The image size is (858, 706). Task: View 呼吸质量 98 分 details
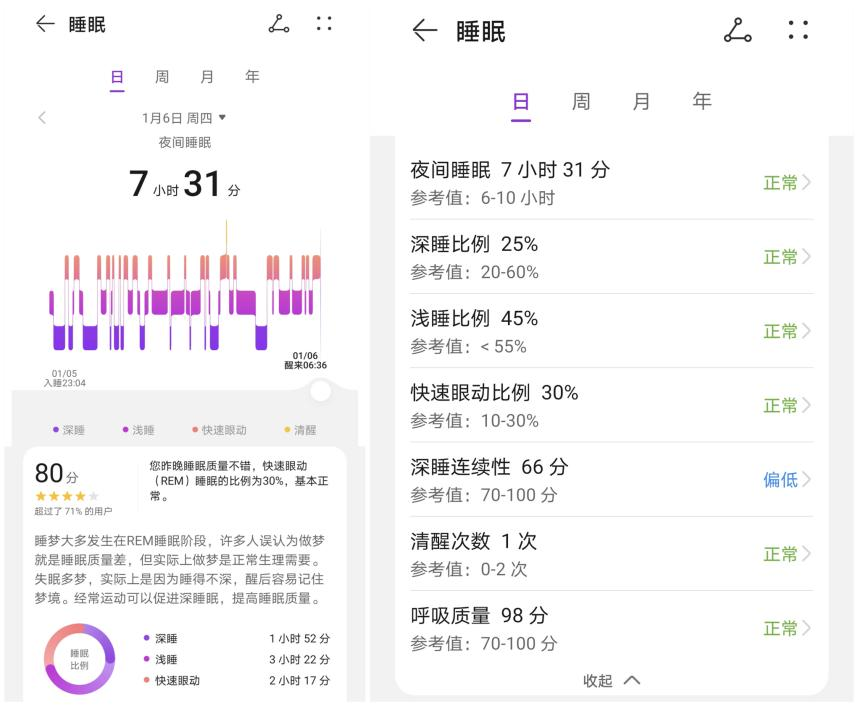610,628
